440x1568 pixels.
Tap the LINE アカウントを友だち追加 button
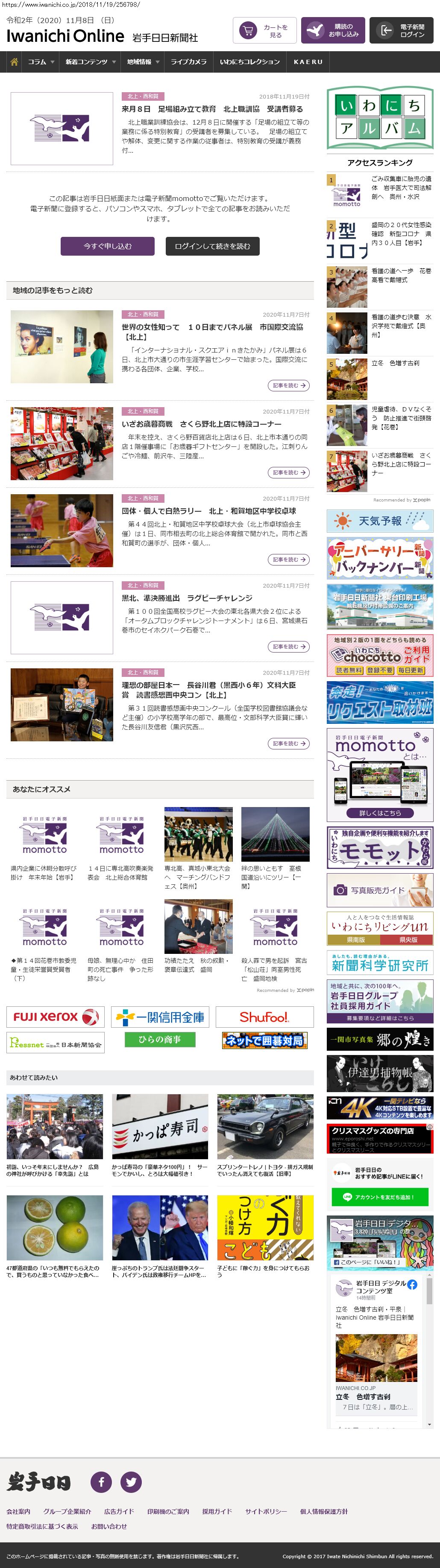coord(380,1197)
